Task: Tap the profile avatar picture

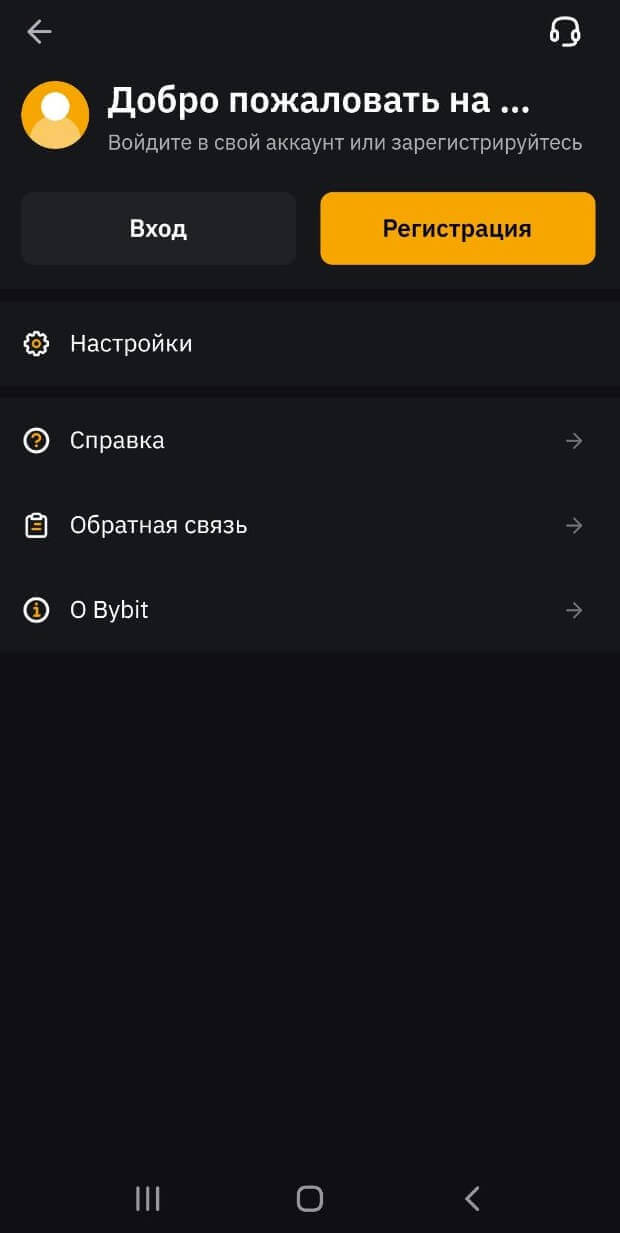Action: click(x=55, y=115)
